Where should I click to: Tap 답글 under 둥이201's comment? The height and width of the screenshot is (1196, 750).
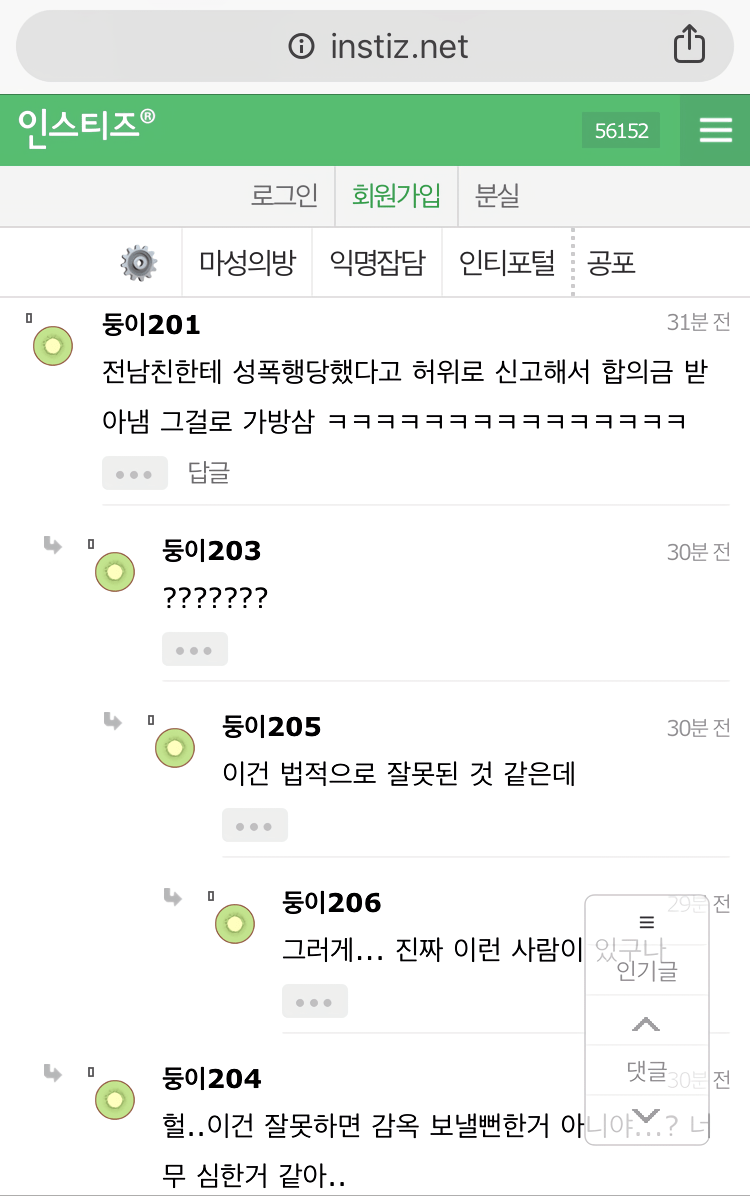[x=209, y=473]
